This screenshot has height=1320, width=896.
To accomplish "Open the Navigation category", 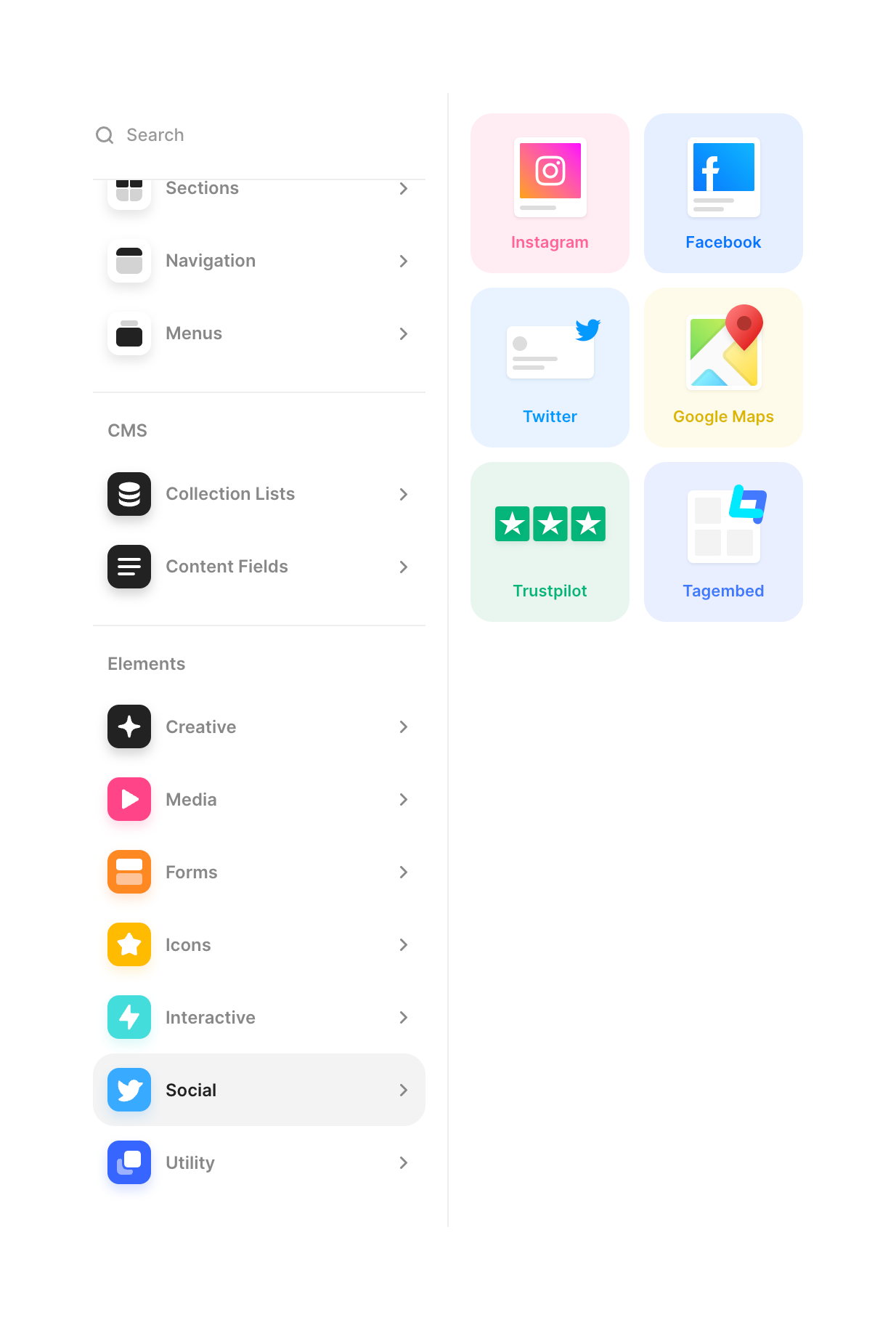I will click(258, 261).
